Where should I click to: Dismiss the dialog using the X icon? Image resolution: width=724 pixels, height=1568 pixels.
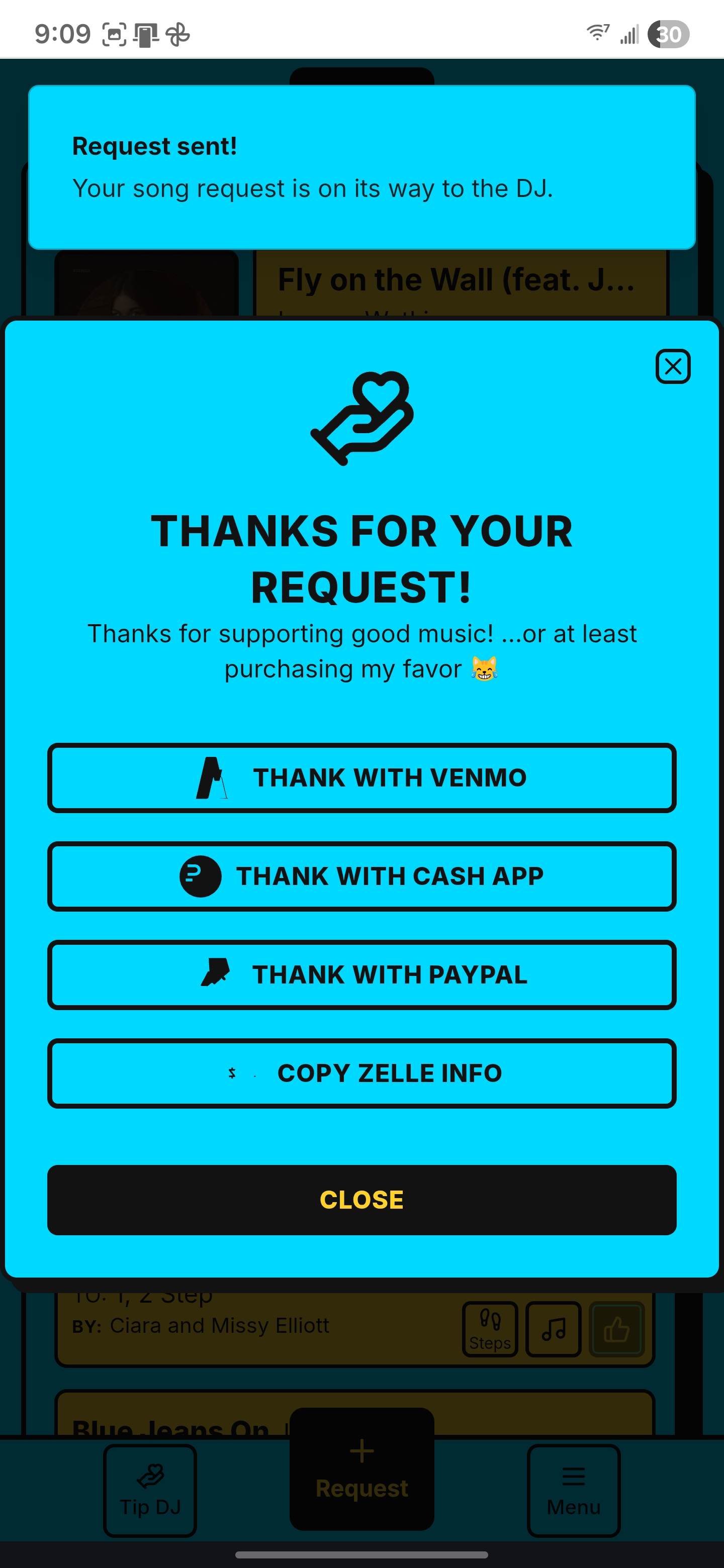(672, 366)
